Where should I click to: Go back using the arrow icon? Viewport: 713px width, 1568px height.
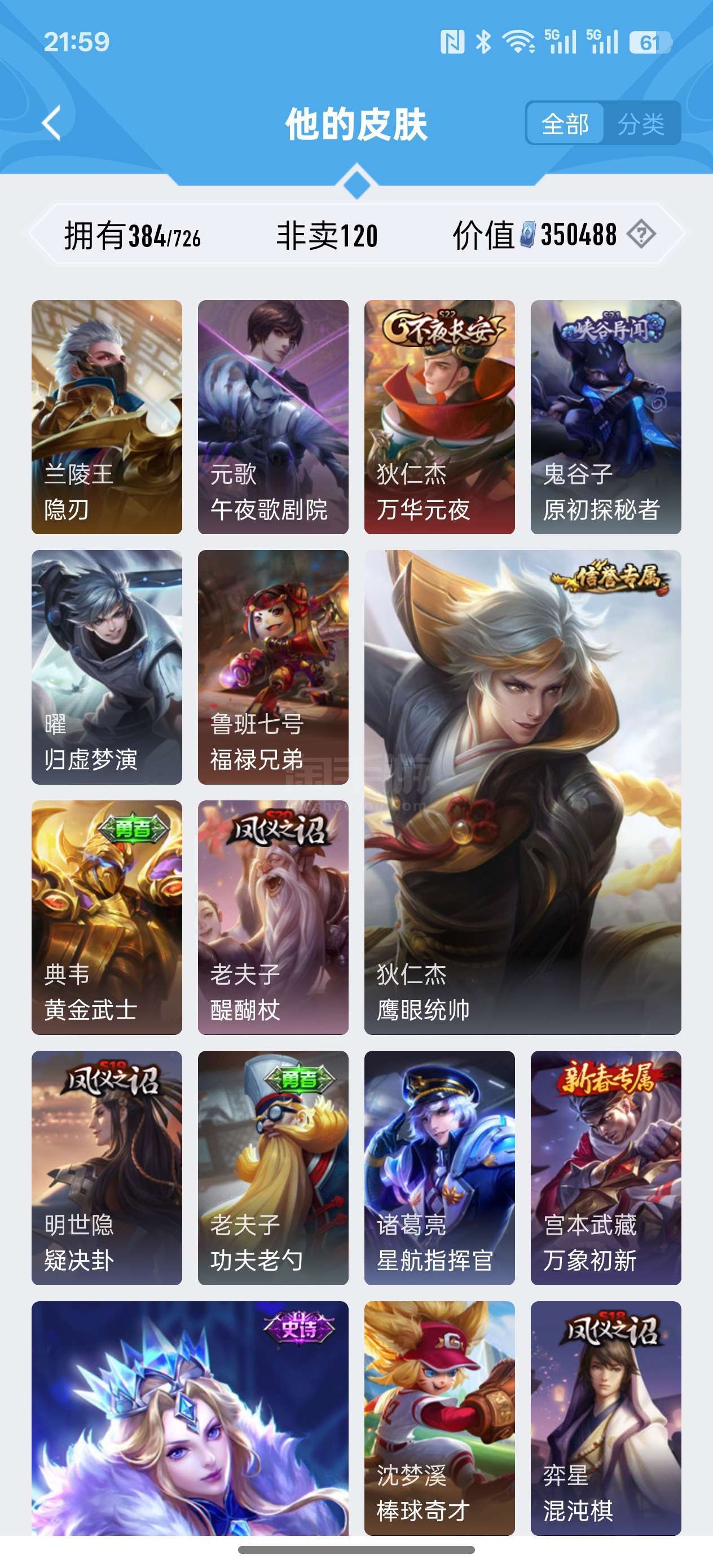coord(52,123)
